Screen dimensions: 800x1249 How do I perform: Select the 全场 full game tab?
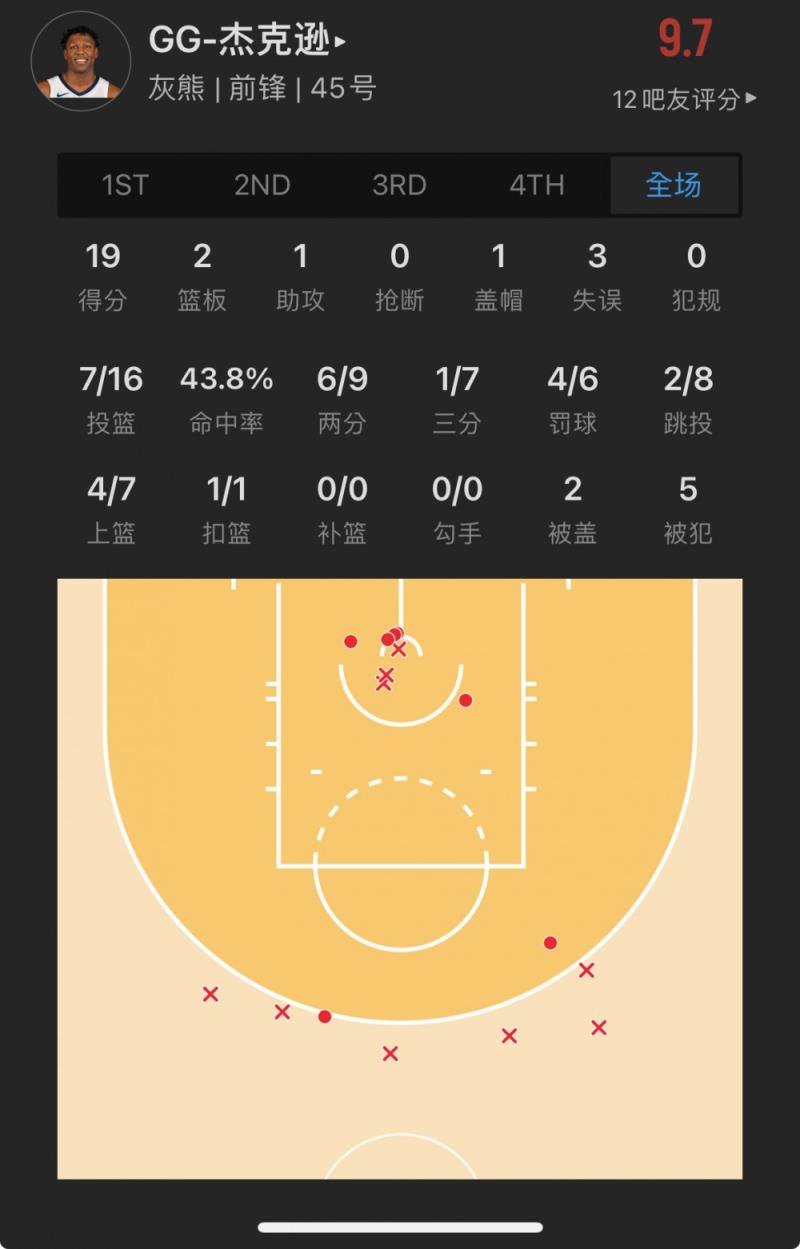(x=674, y=185)
